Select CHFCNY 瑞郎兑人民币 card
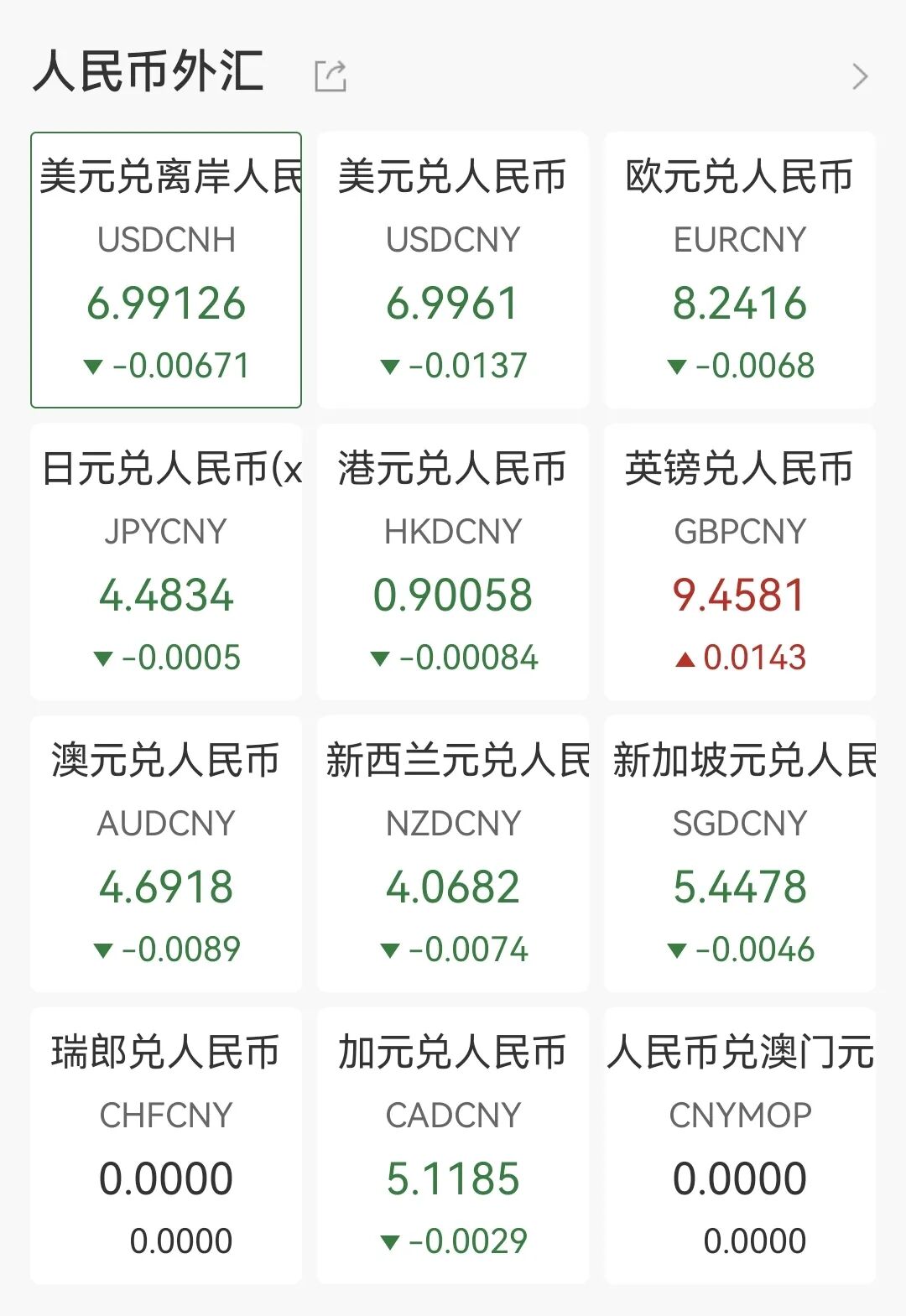 166,1146
